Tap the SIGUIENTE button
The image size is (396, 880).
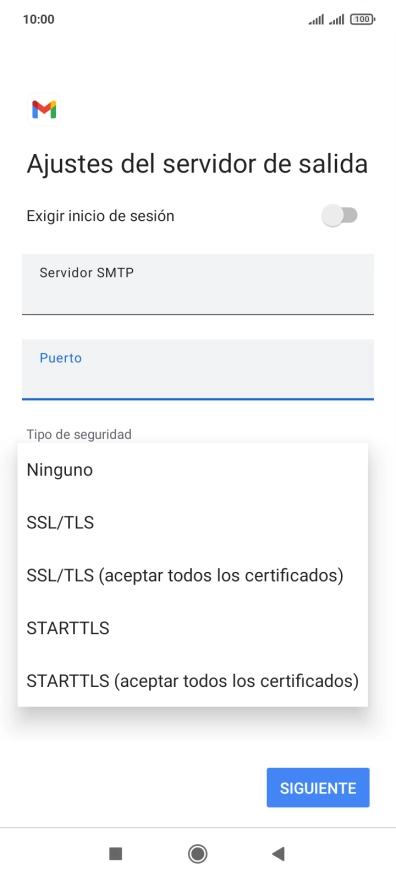(x=318, y=788)
